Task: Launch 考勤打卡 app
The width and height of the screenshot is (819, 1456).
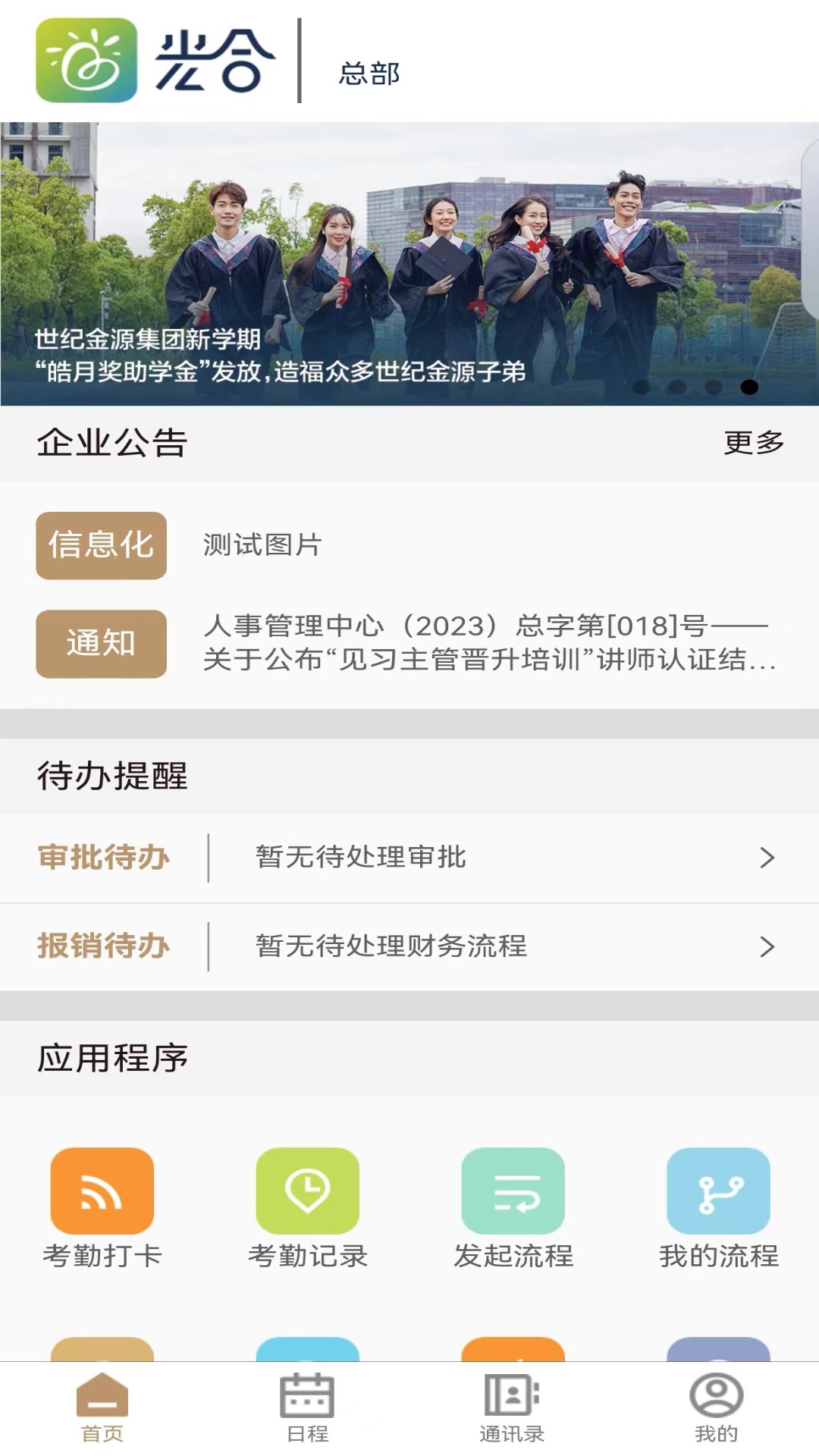Action: pos(102,1209)
